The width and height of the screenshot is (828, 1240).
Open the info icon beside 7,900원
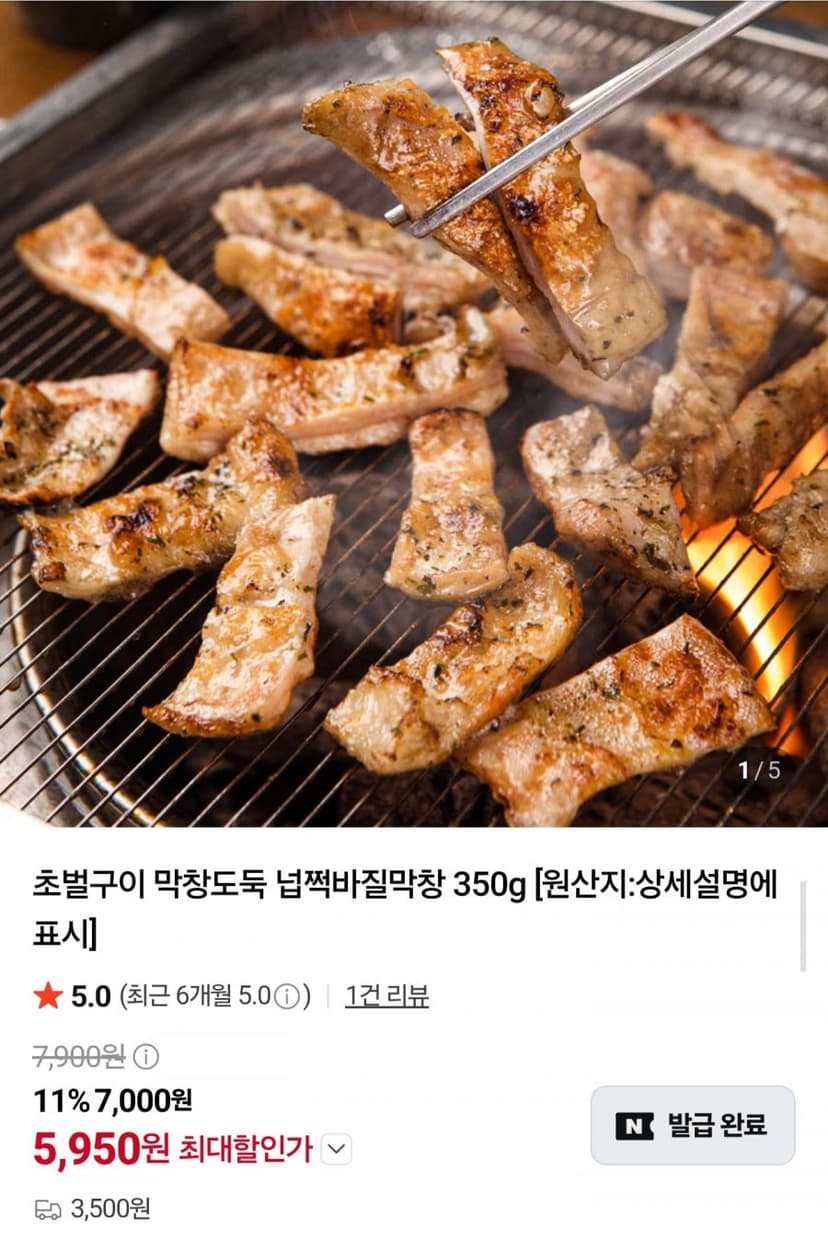tap(146, 1056)
